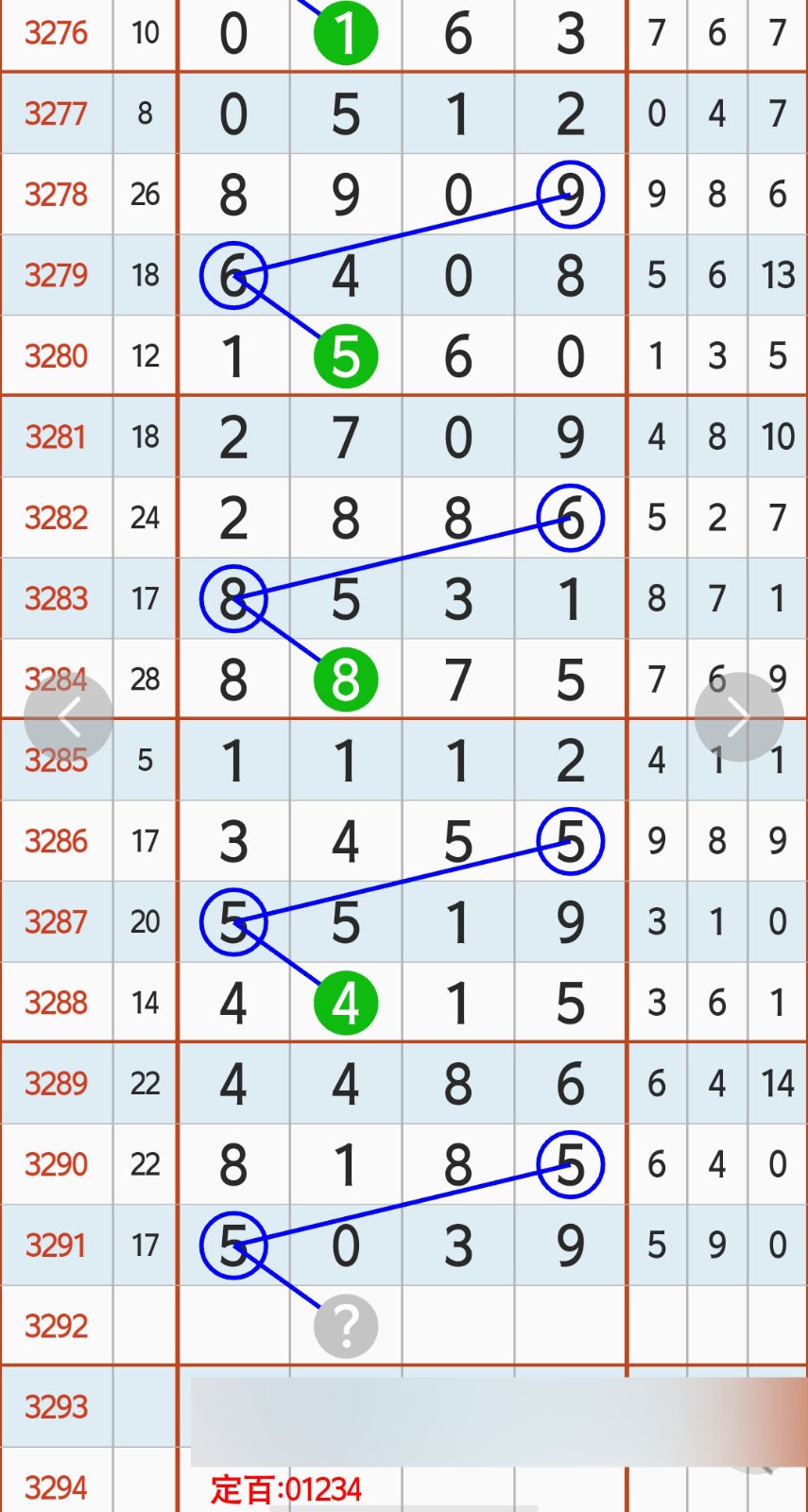Viewport: 808px width, 1512px height.
Task: Go to the next image
Action: pyautogui.click(x=738, y=717)
